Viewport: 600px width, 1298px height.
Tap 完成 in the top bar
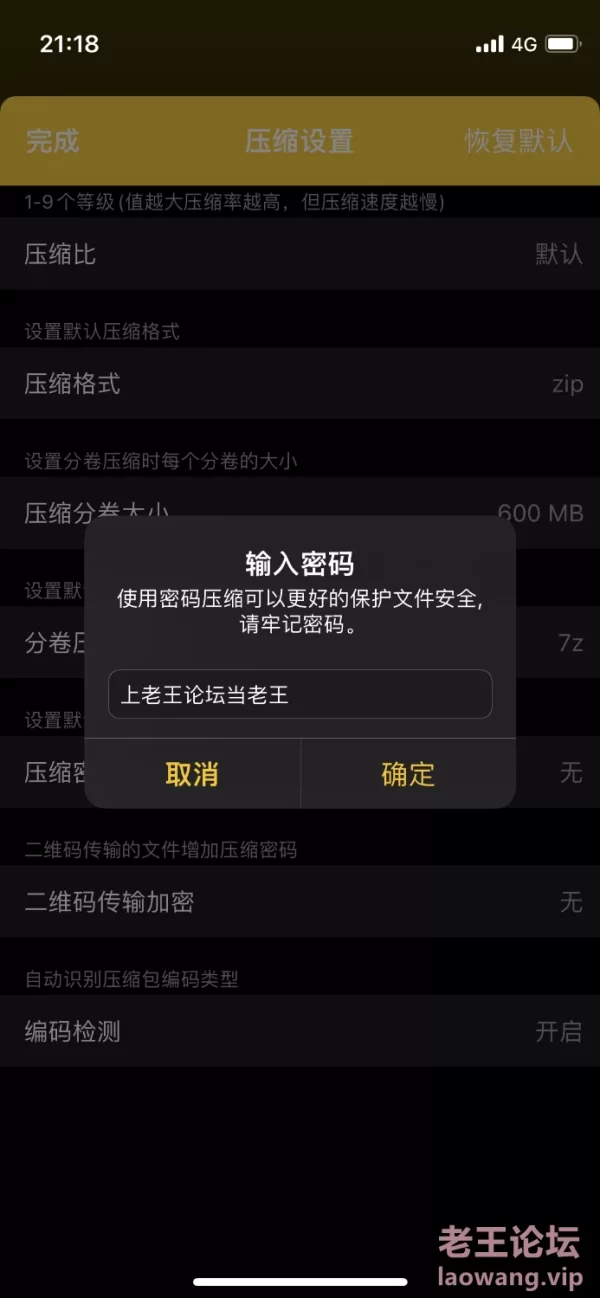pyautogui.click(x=52, y=141)
